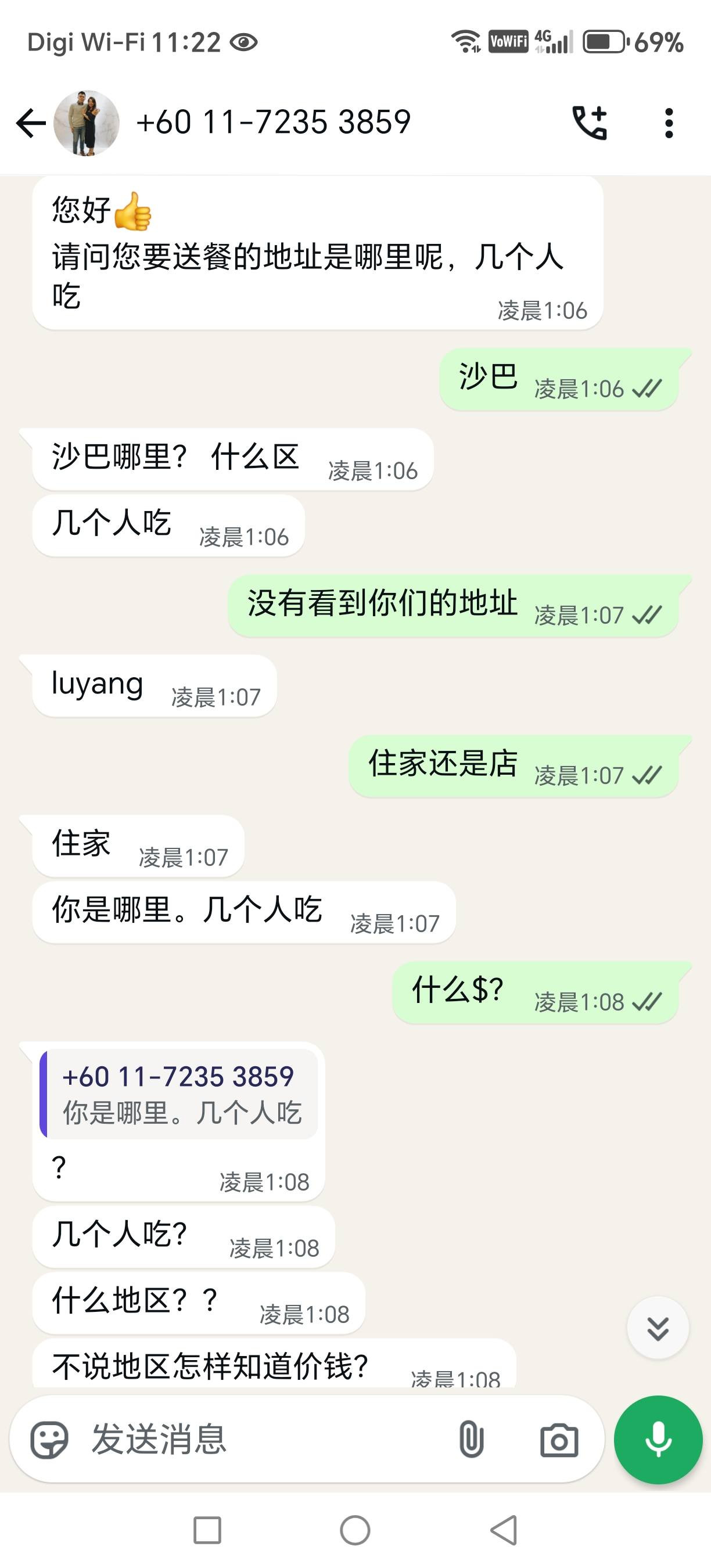This screenshot has width=711, height=1568.
Task: Focus the 发送消息 message field
Action: click(268, 1440)
